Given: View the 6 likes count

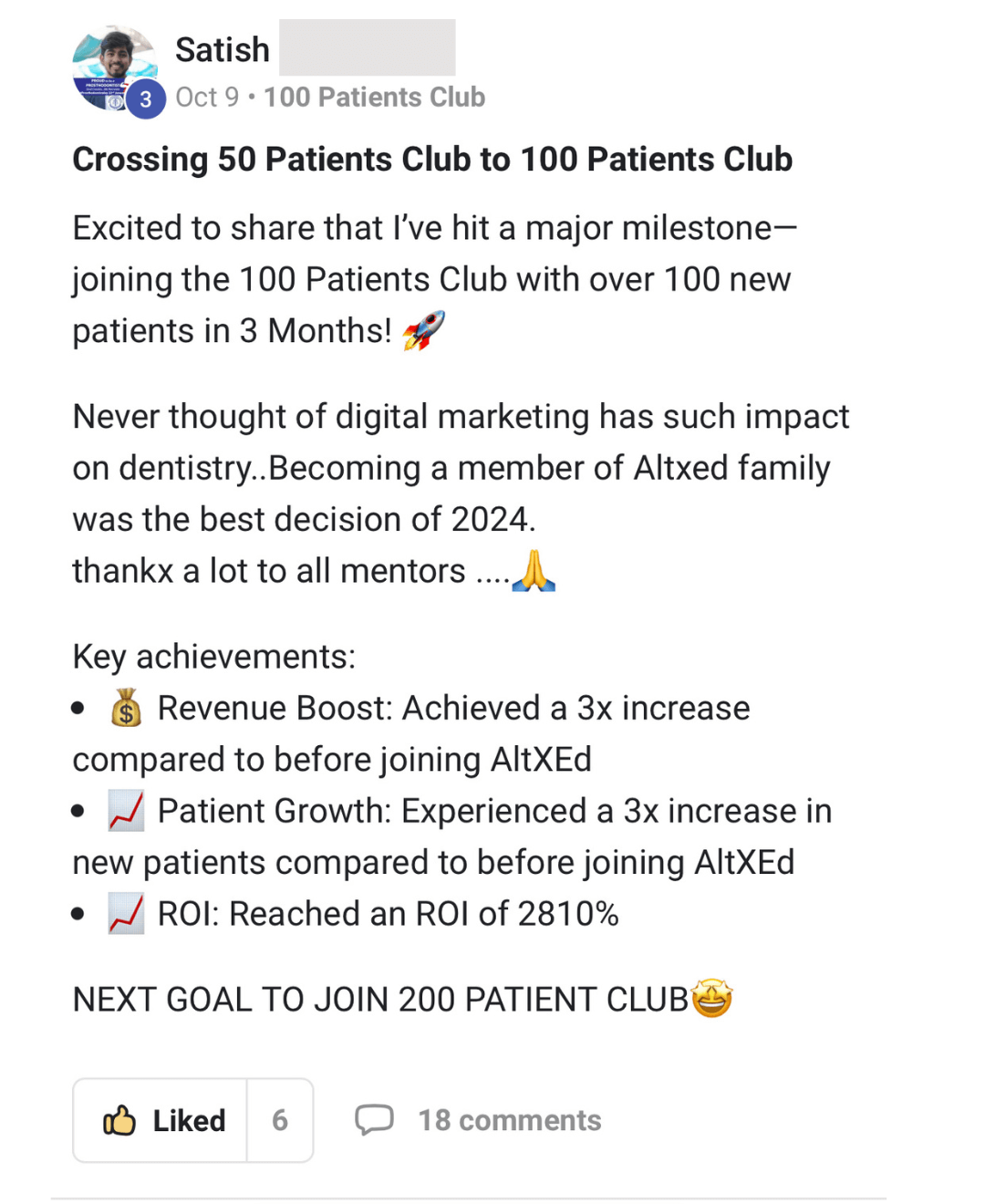Looking at the screenshot, I should (x=280, y=1120).
